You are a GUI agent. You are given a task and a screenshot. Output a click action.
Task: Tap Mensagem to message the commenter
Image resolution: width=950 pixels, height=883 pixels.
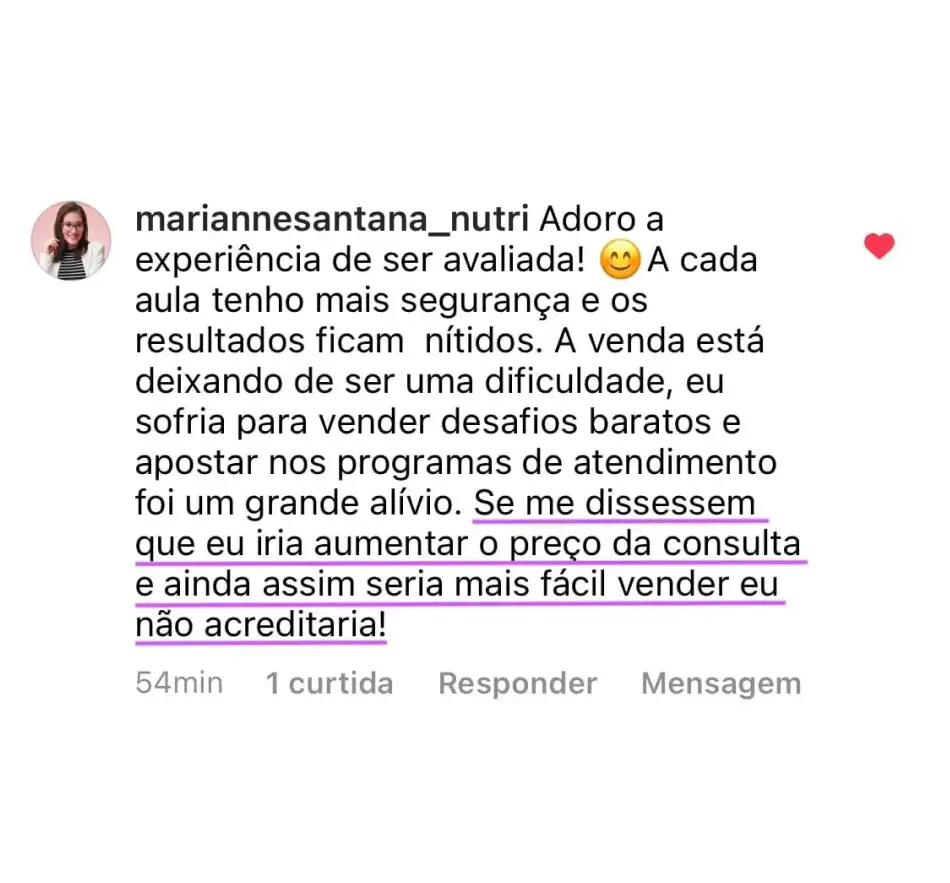[720, 684]
